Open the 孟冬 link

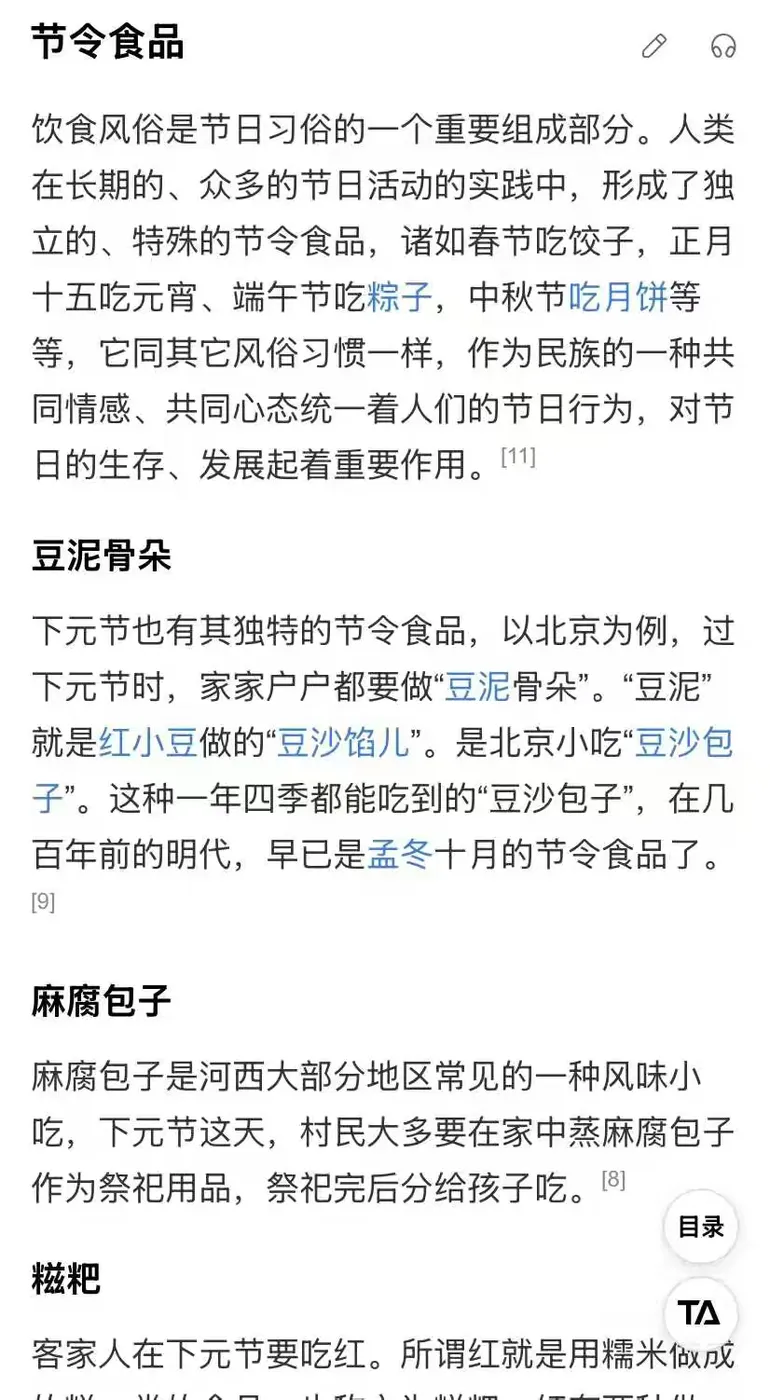[x=400, y=855]
